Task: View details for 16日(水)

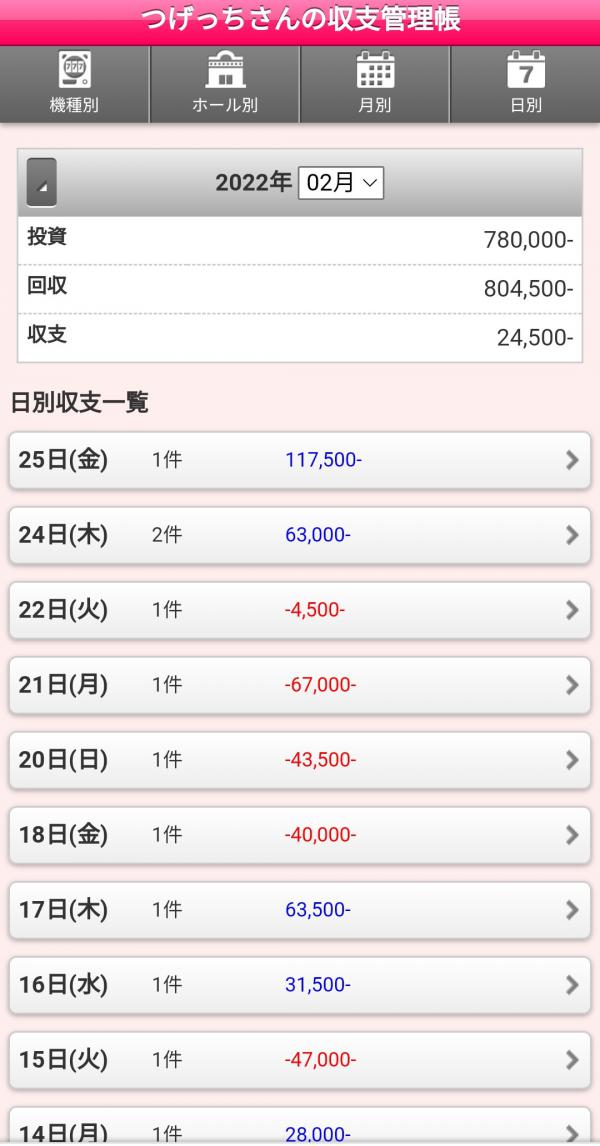Action: (x=299, y=985)
